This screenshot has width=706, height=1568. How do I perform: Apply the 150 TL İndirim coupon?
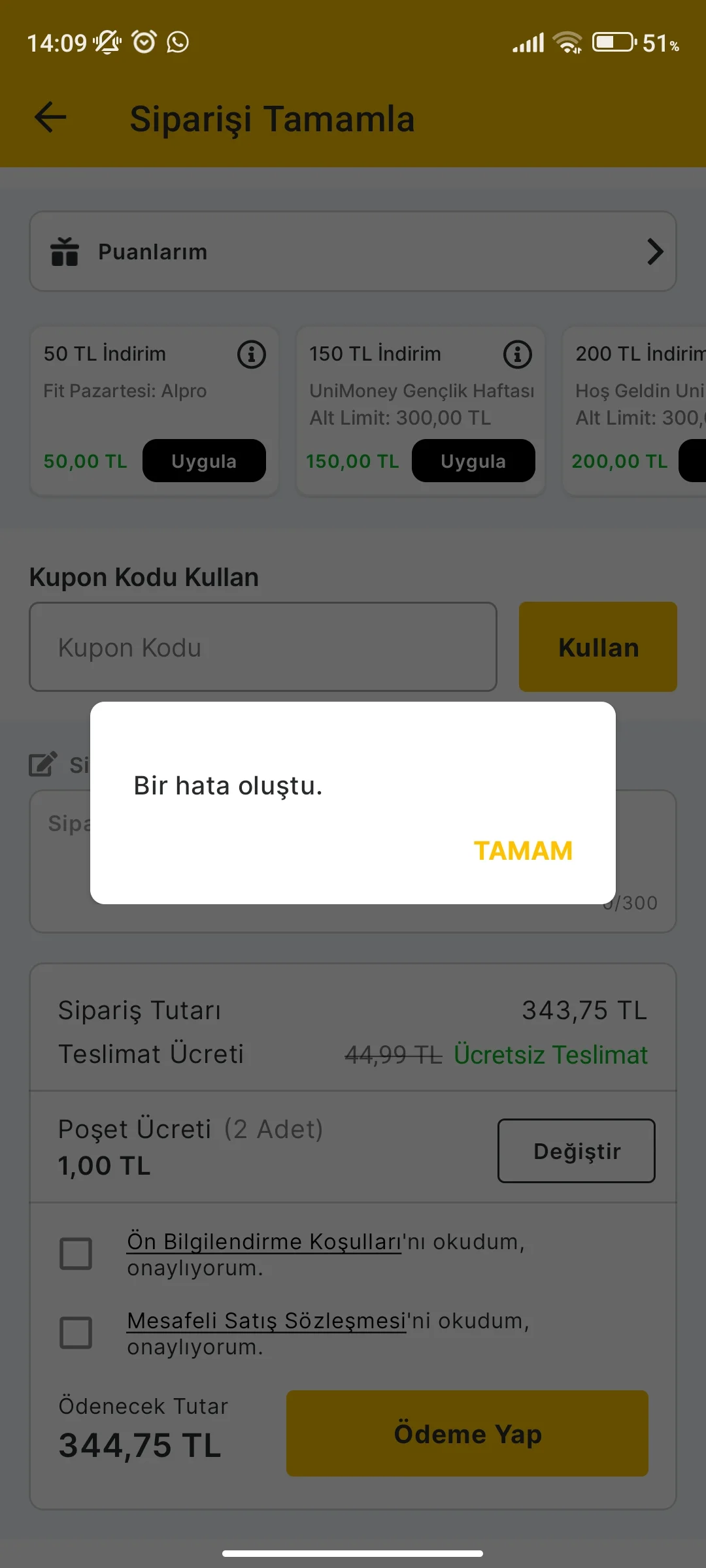(x=473, y=461)
